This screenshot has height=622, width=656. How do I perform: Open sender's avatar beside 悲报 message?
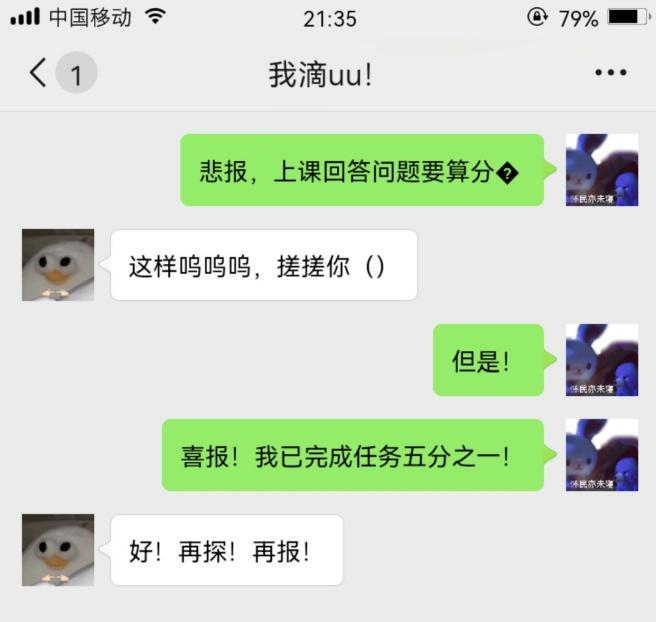click(x=601, y=170)
